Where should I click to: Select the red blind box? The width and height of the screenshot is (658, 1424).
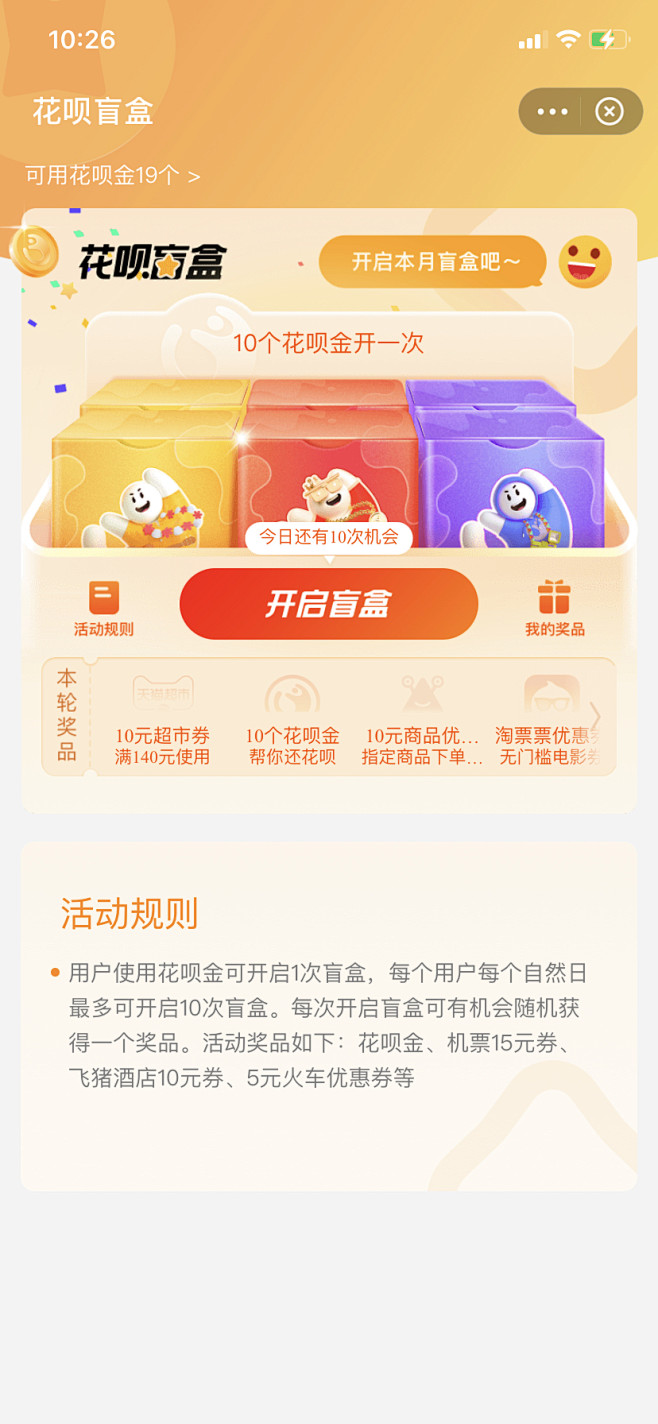[327, 470]
